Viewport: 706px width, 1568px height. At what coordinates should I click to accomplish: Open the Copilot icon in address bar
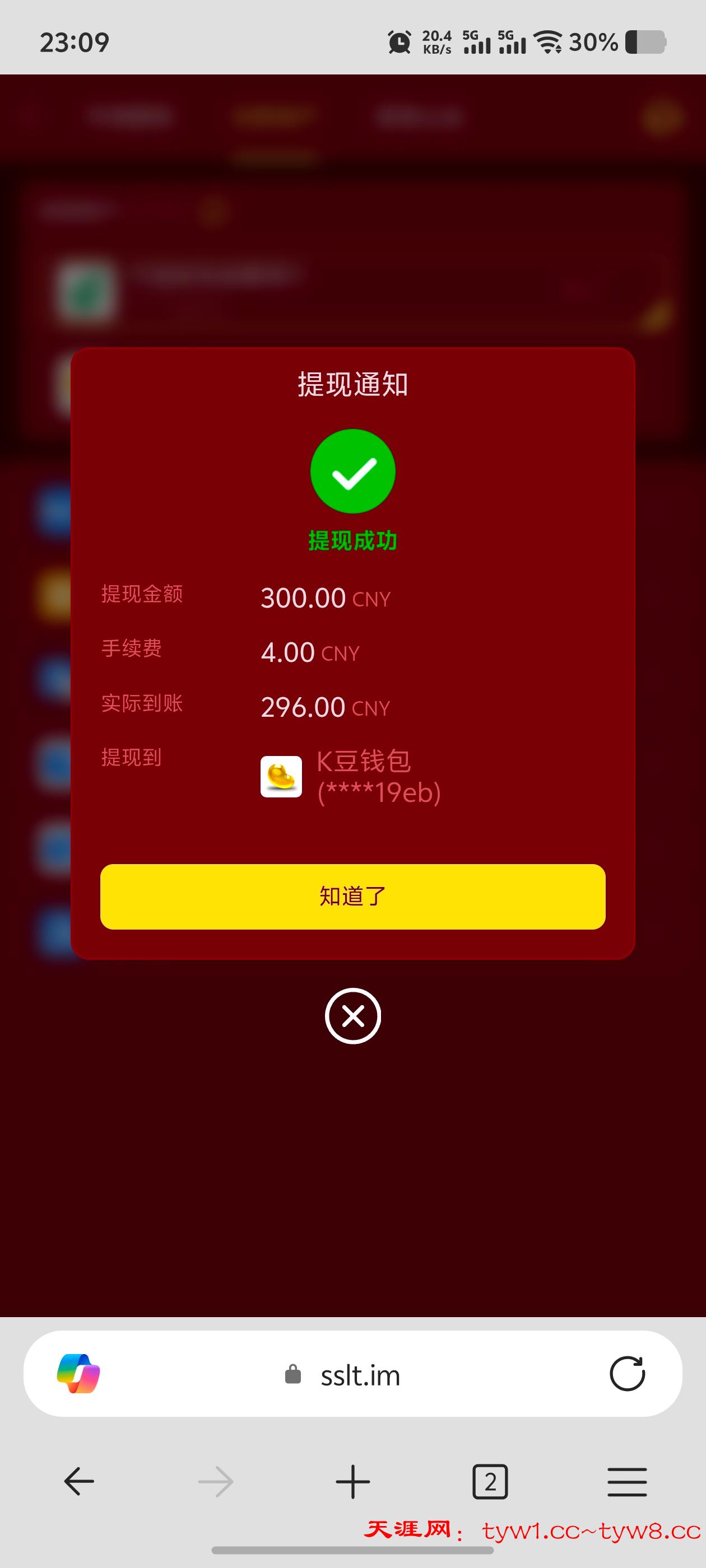[78, 1374]
